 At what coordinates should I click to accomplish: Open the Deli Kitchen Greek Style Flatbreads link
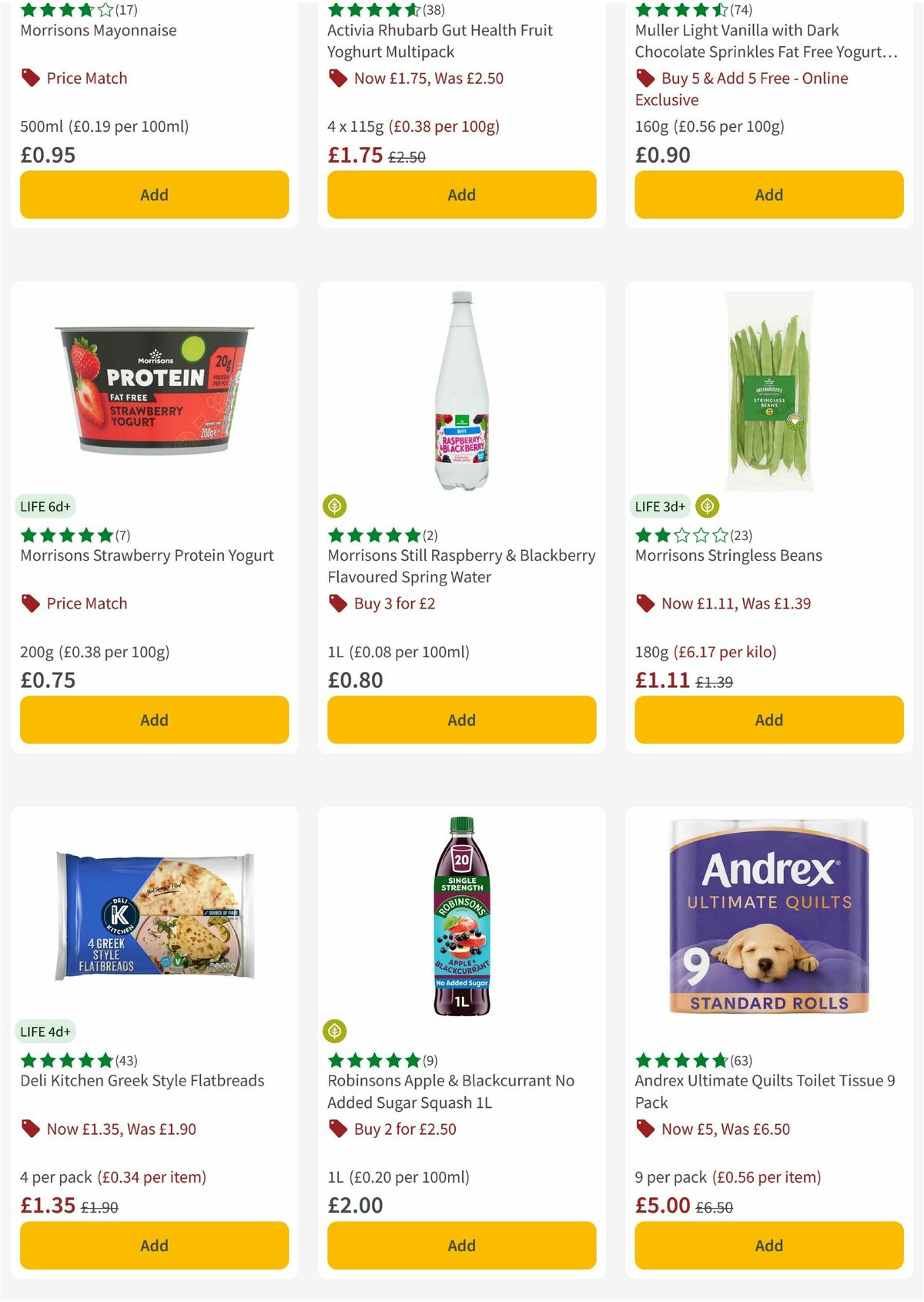coord(142,1080)
